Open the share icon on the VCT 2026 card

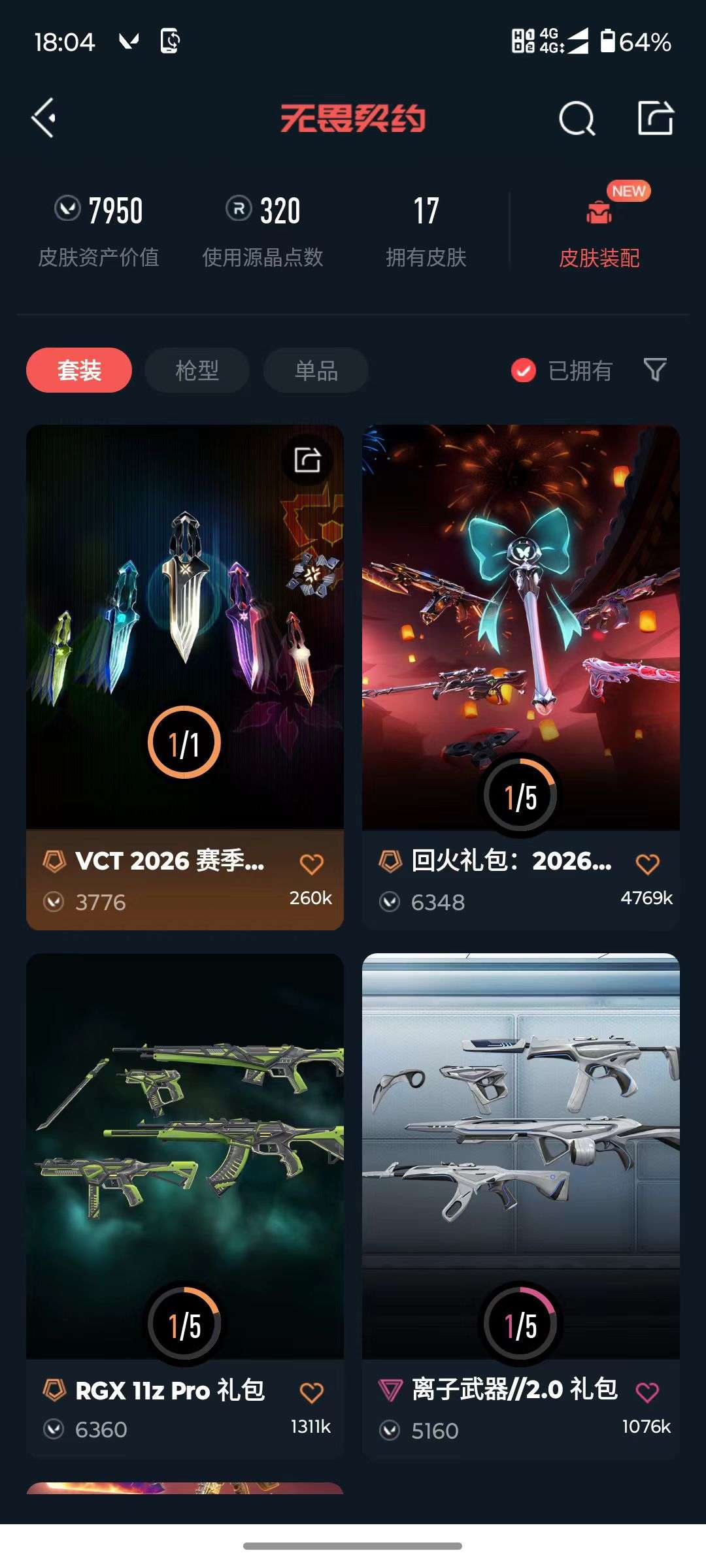pos(307,461)
